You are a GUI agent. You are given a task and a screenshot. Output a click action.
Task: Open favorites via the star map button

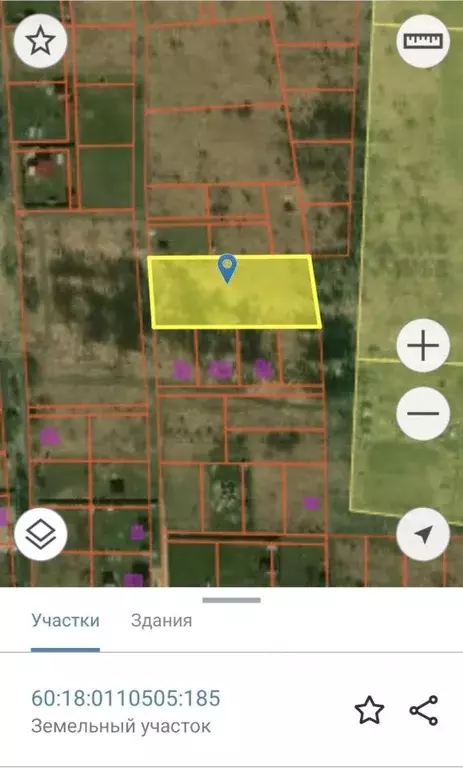point(40,41)
